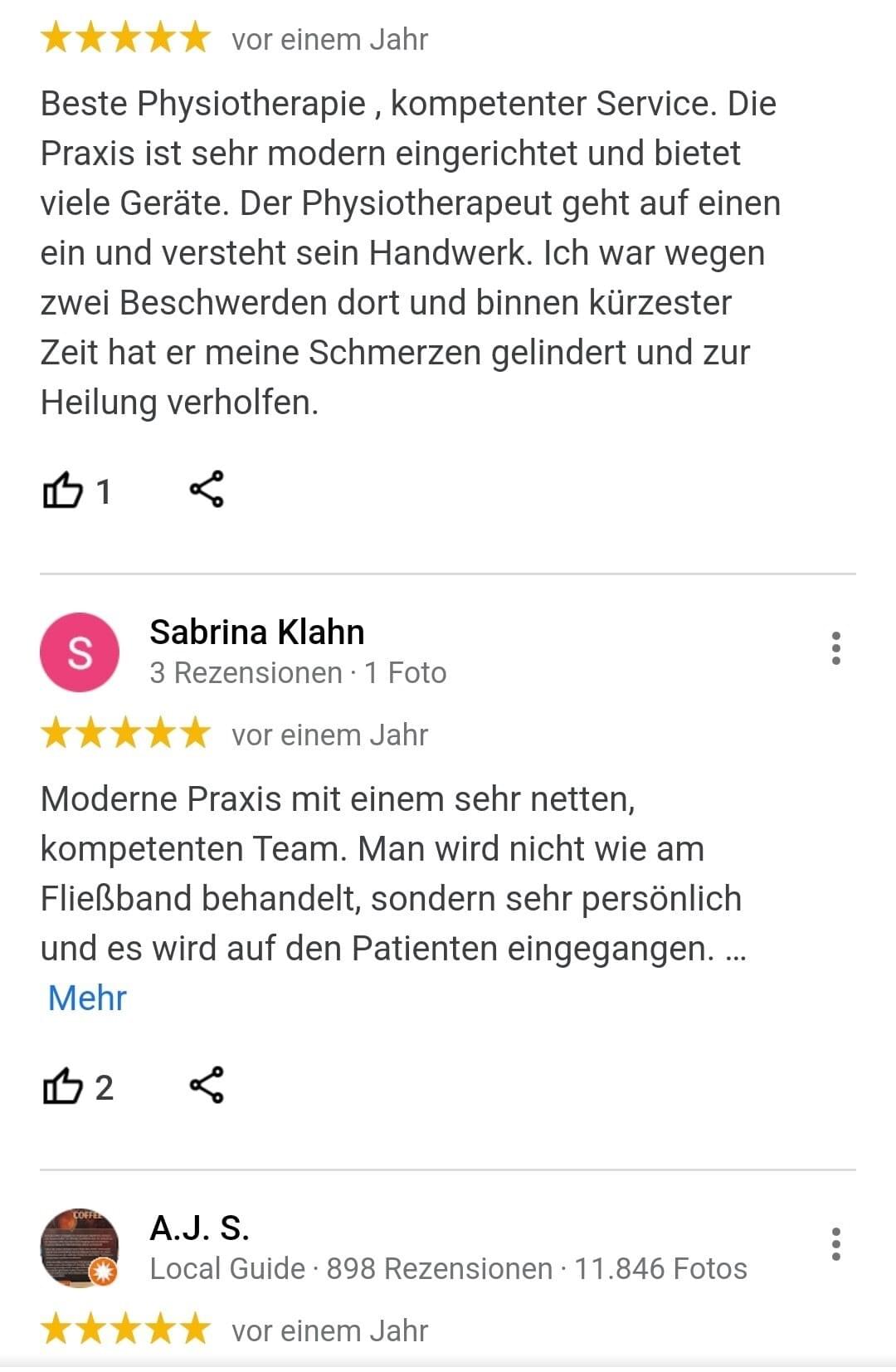Share Sabrina Klahn's review
Viewport: 896px width, 1372px height.
pyautogui.click(x=207, y=1085)
